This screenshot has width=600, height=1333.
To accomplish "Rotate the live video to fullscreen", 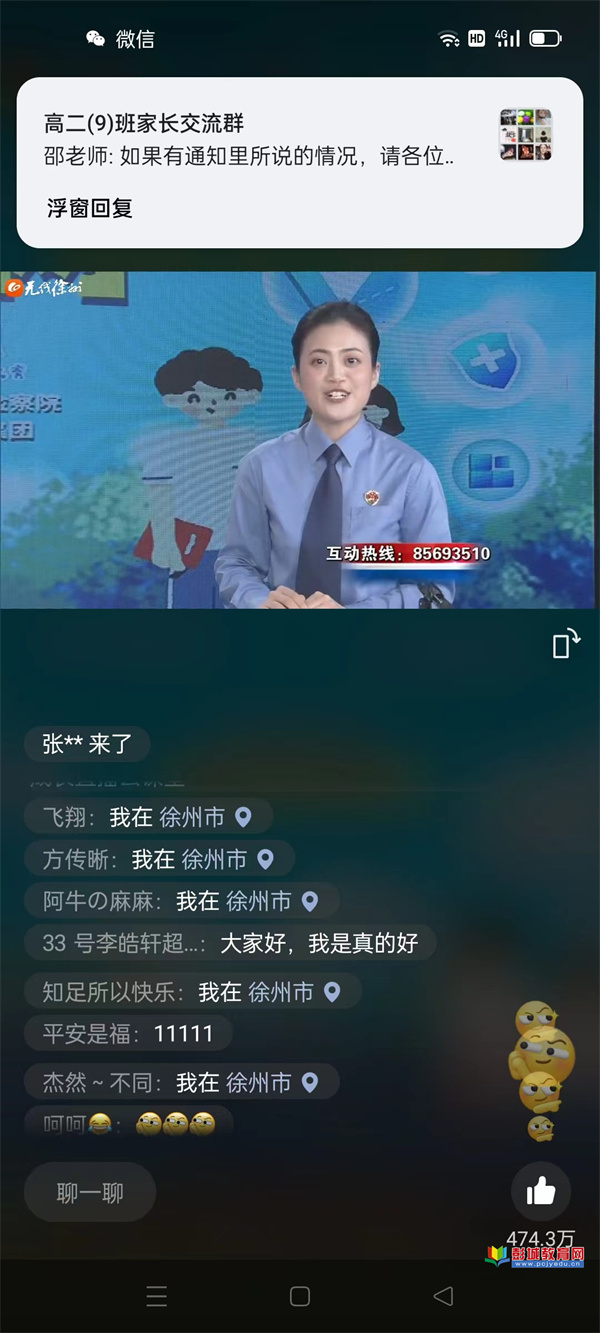I will pos(566,643).
